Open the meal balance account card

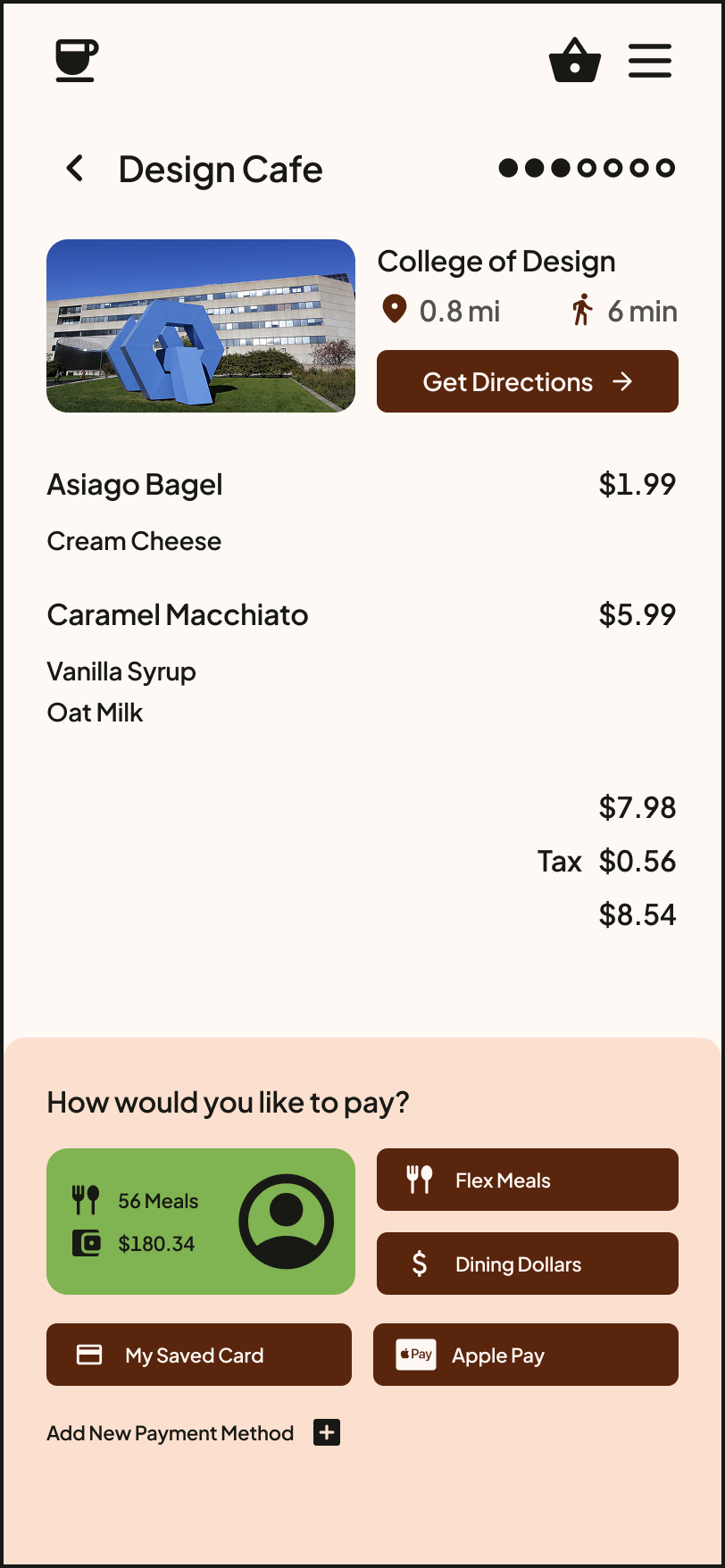click(x=200, y=1221)
